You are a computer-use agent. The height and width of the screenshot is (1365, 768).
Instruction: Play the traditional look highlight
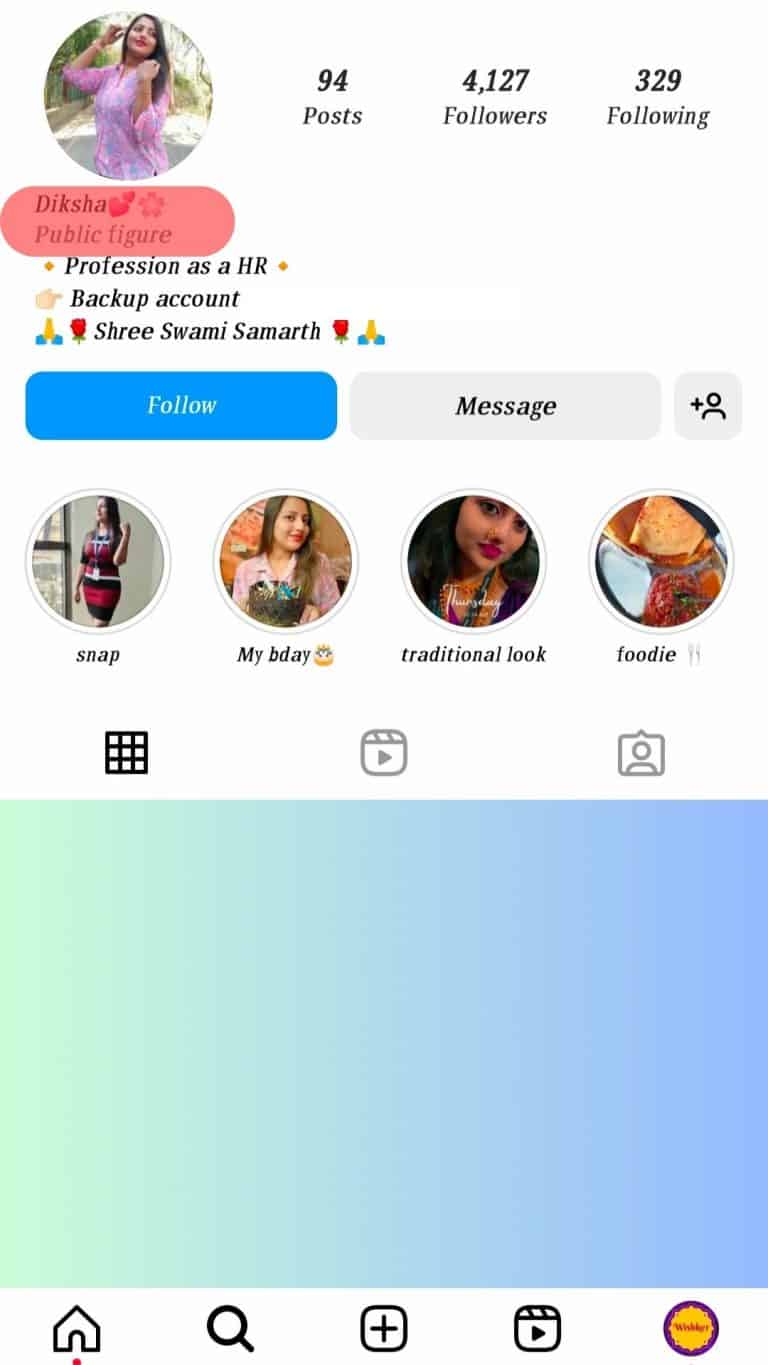(x=473, y=561)
